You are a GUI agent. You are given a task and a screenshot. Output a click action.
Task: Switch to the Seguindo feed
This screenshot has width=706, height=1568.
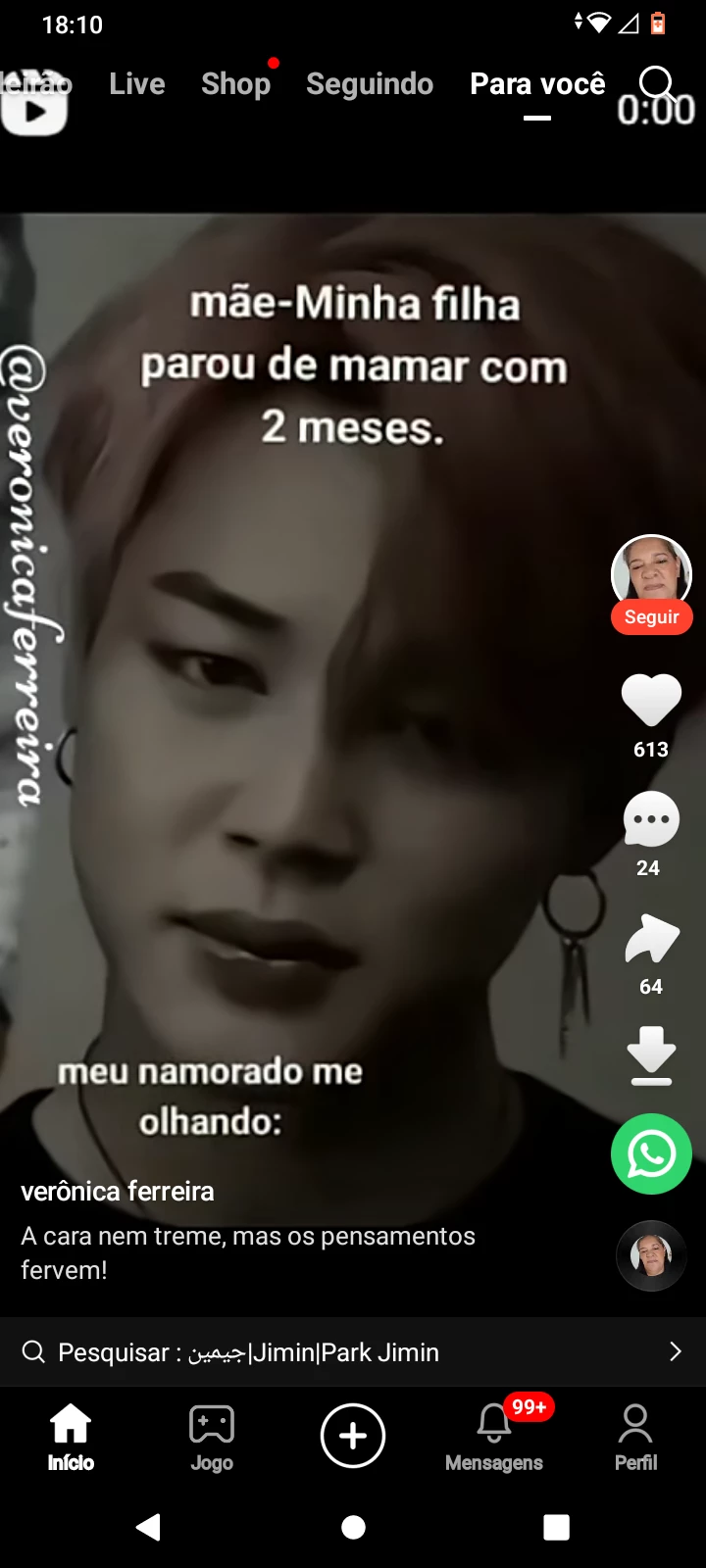[x=370, y=84]
